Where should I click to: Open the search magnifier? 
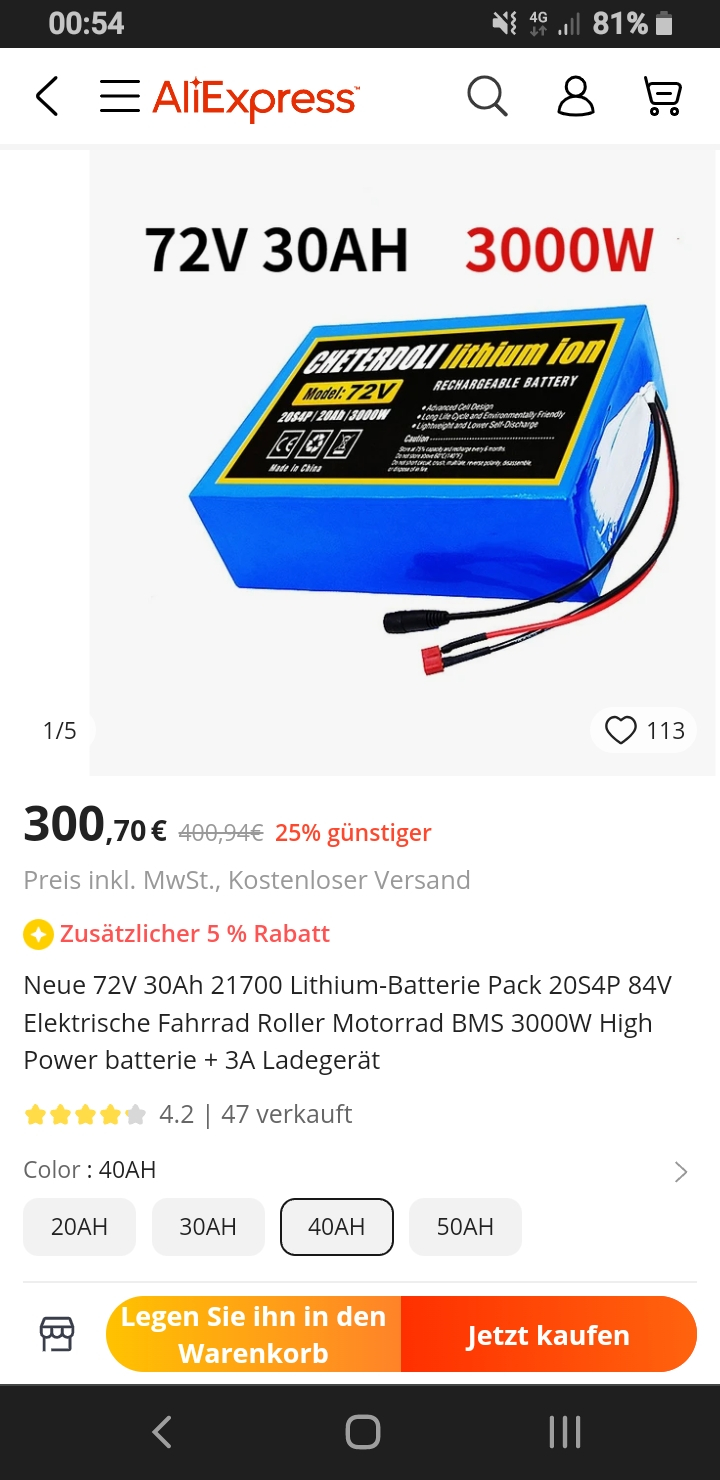pyautogui.click(x=488, y=97)
